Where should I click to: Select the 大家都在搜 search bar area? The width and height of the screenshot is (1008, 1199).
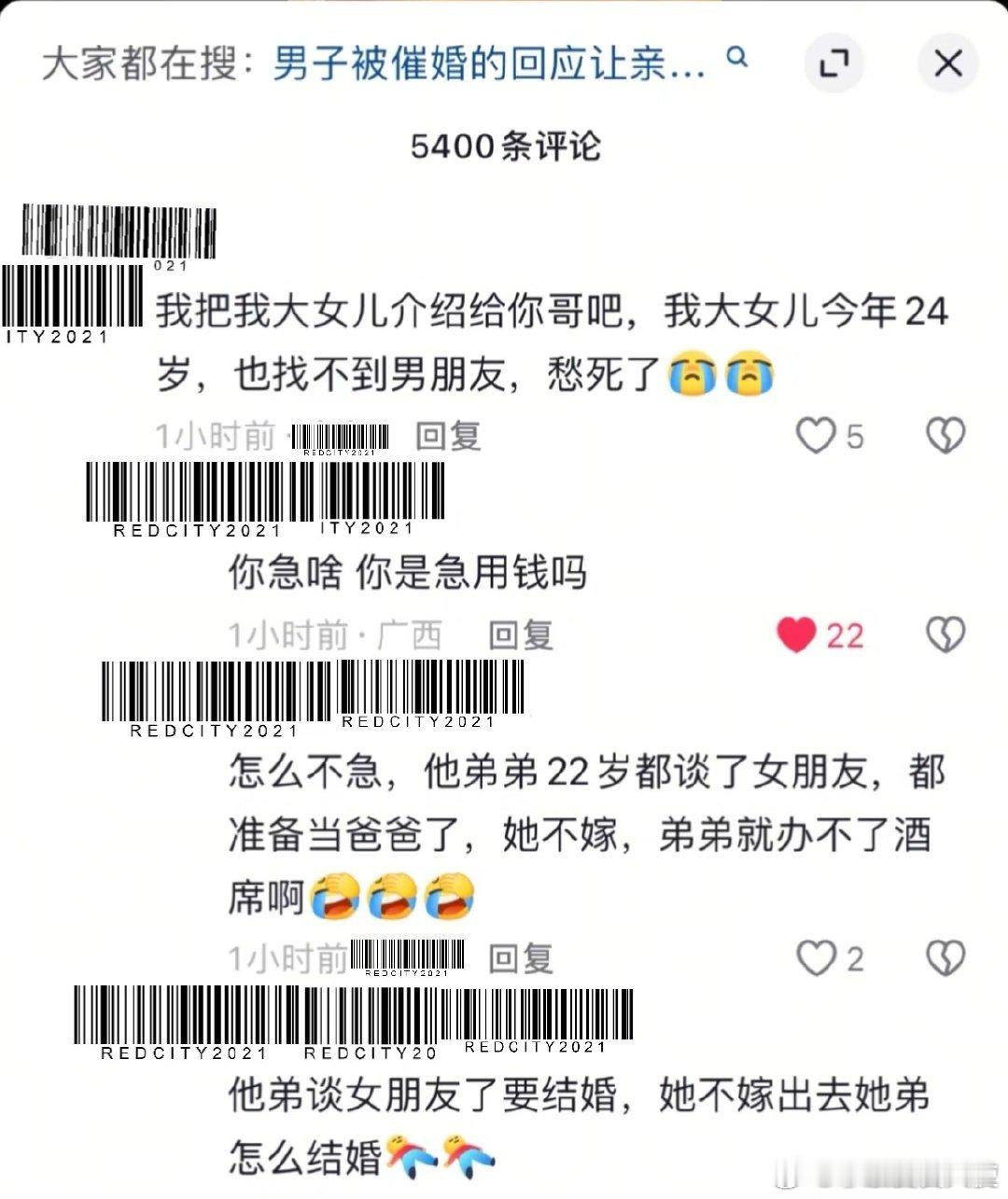click(x=140, y=61)
